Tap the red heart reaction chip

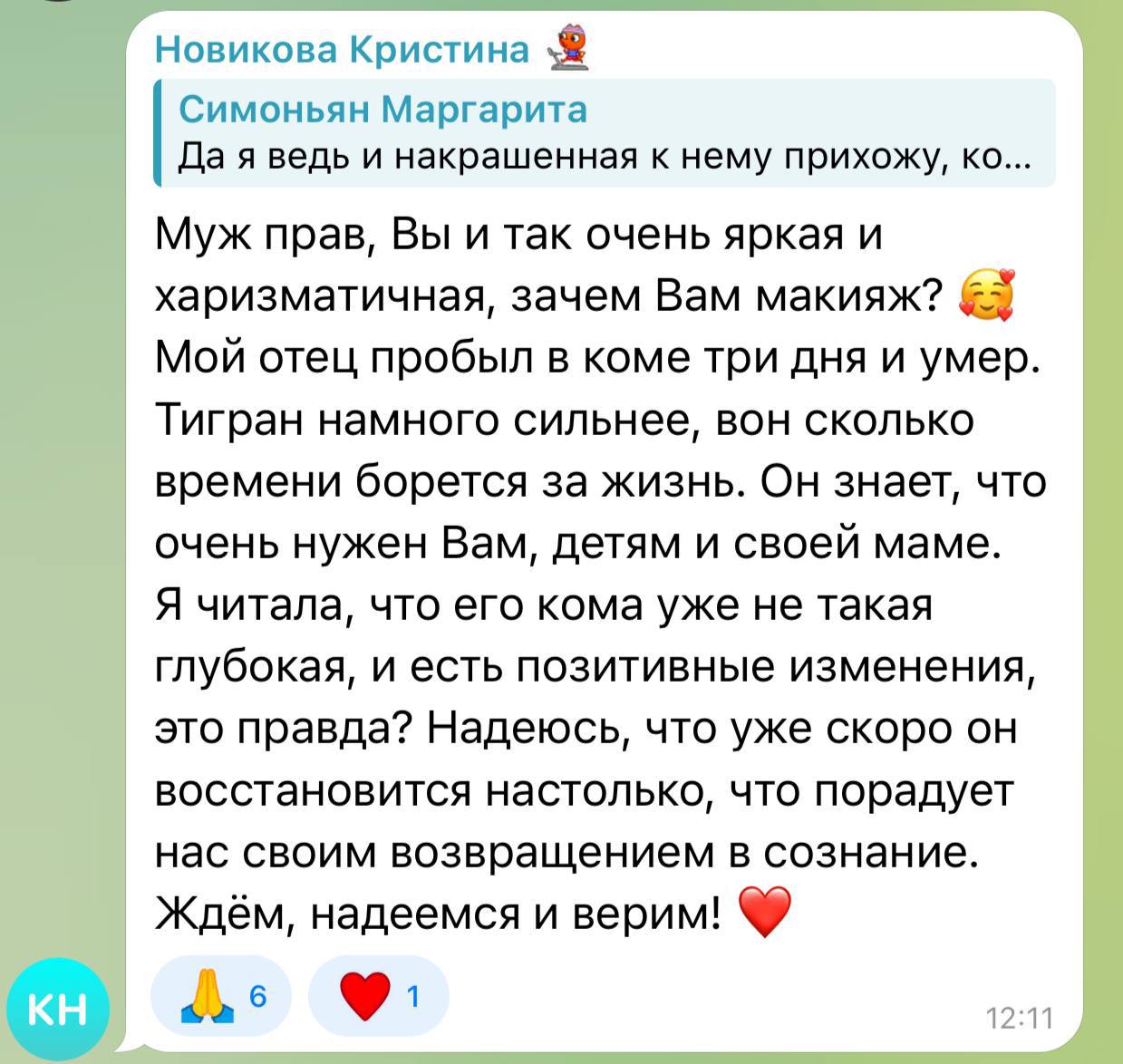378,997
